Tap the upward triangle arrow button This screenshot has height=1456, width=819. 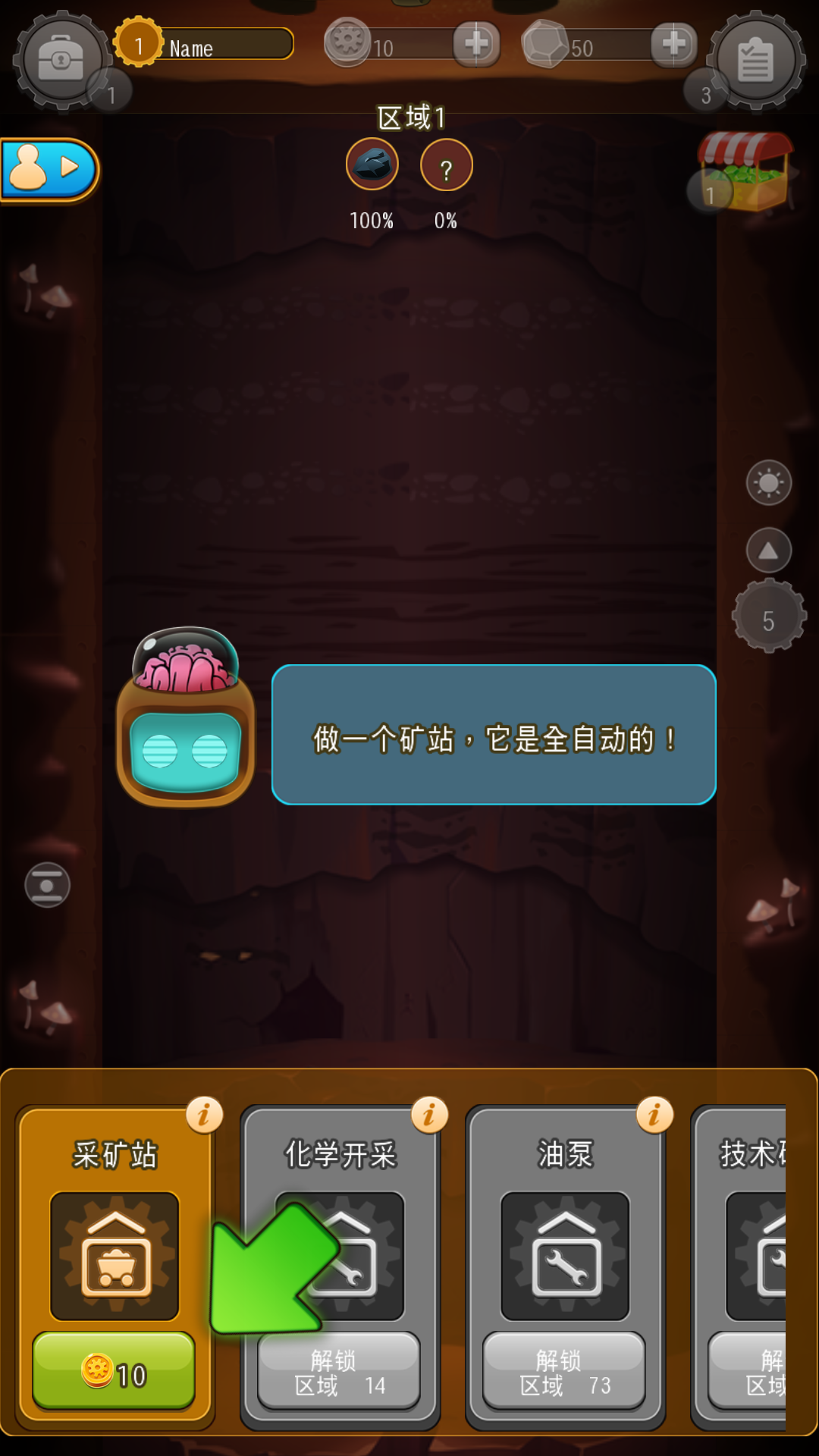click(769, 551)
